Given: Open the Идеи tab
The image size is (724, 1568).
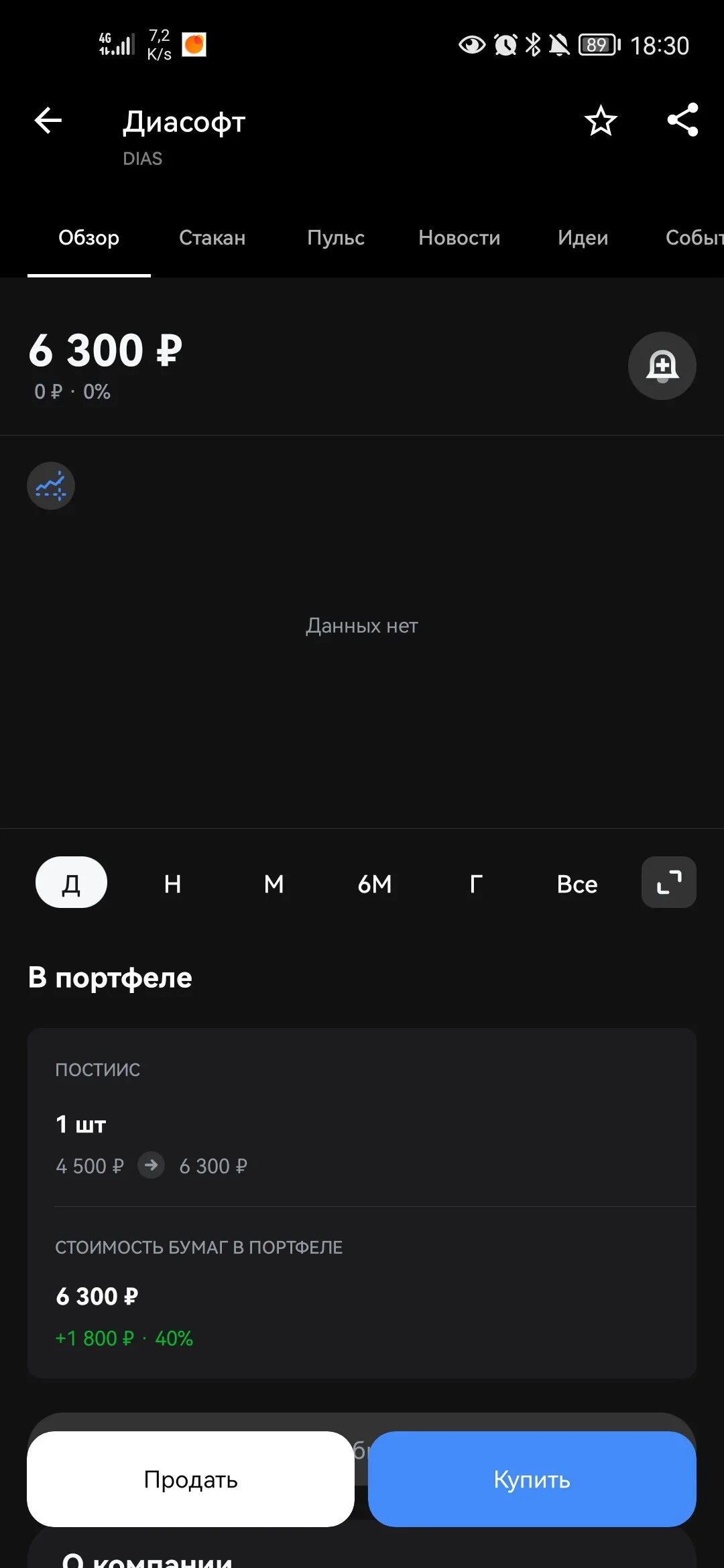Looking at the screenshot, I should click(x=583, y=238).
